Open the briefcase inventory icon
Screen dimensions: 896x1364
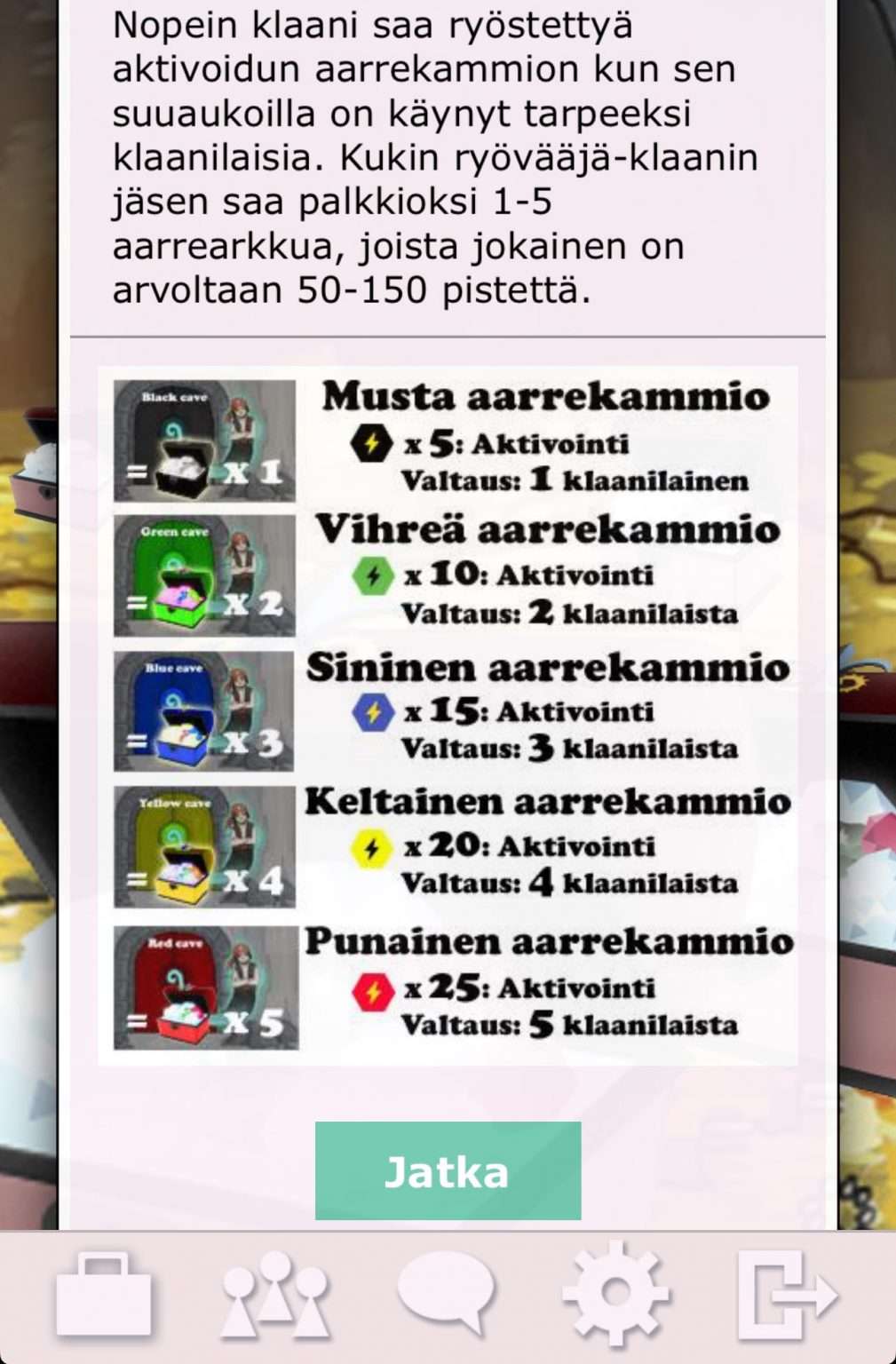point(104,1296)
